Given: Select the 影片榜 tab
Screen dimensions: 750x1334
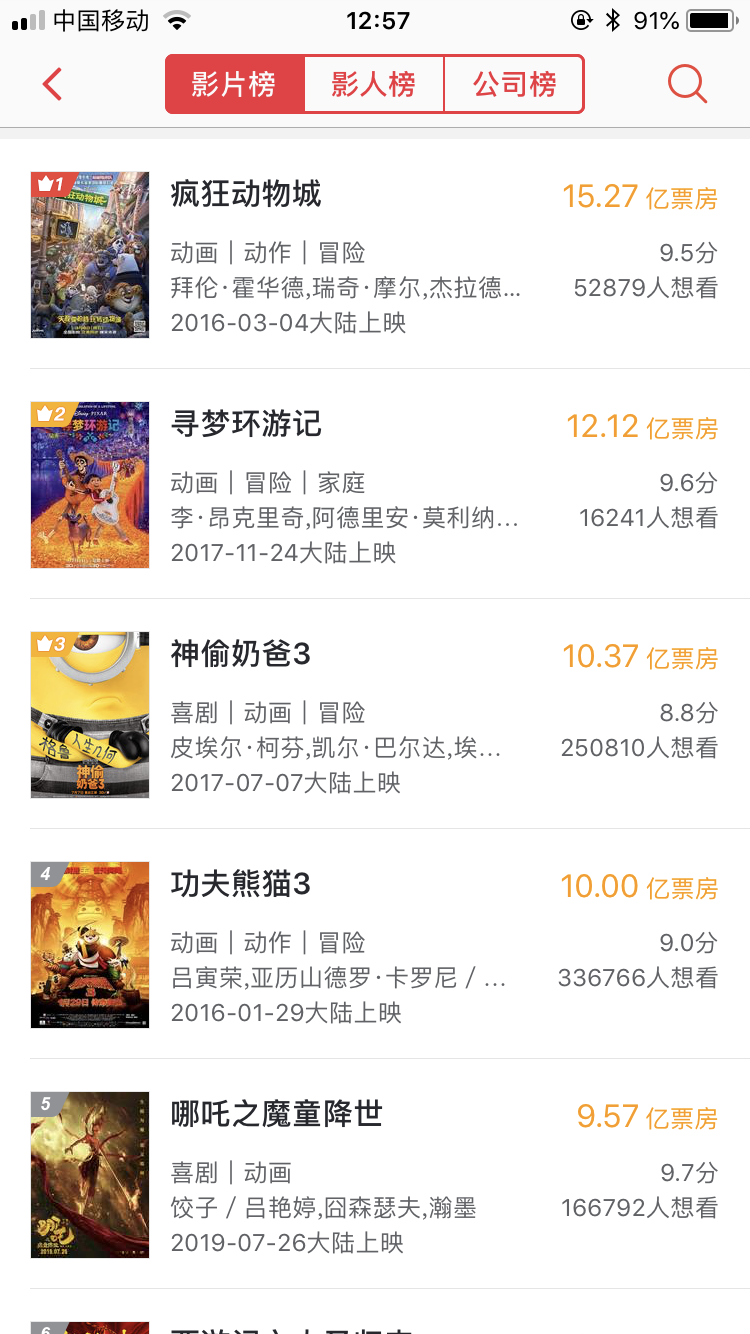Looking at the screenshot, I should tap(234, 84).
